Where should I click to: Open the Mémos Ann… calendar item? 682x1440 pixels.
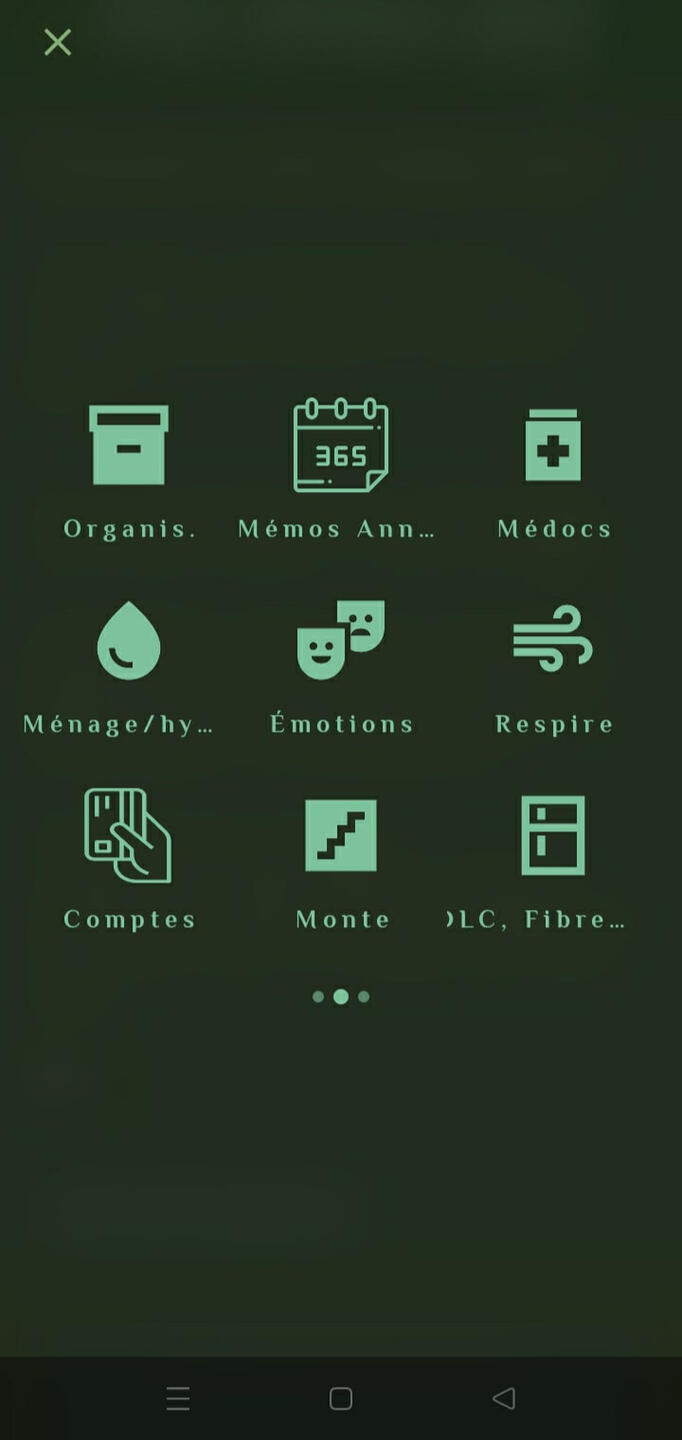click(x=340, y=445)
